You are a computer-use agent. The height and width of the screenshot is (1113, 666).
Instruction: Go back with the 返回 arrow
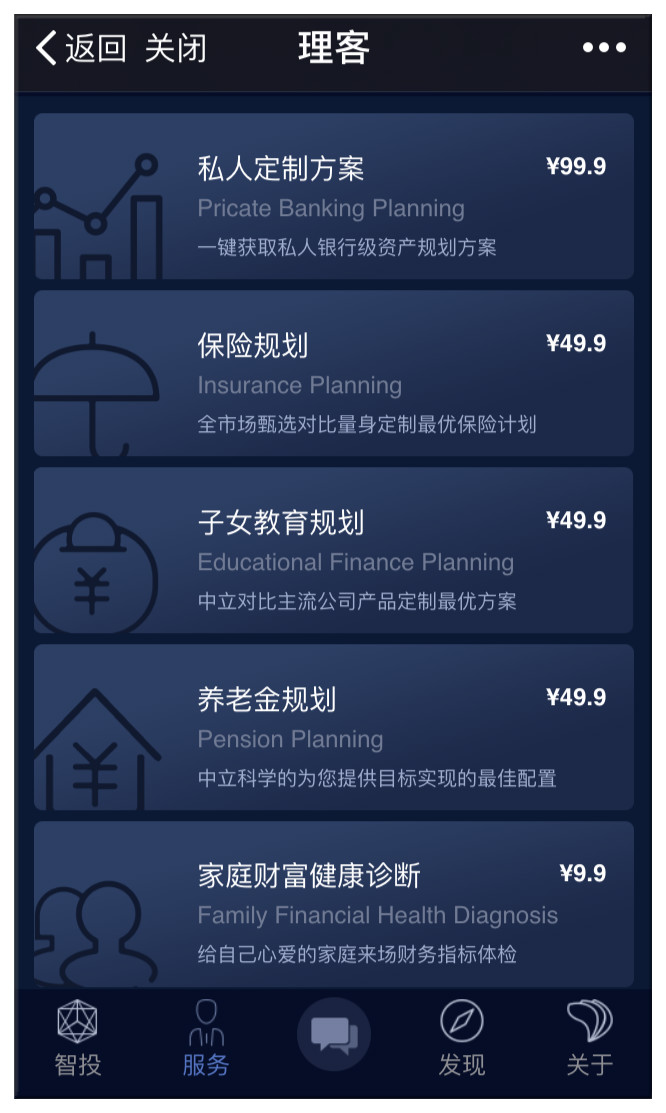80,48
